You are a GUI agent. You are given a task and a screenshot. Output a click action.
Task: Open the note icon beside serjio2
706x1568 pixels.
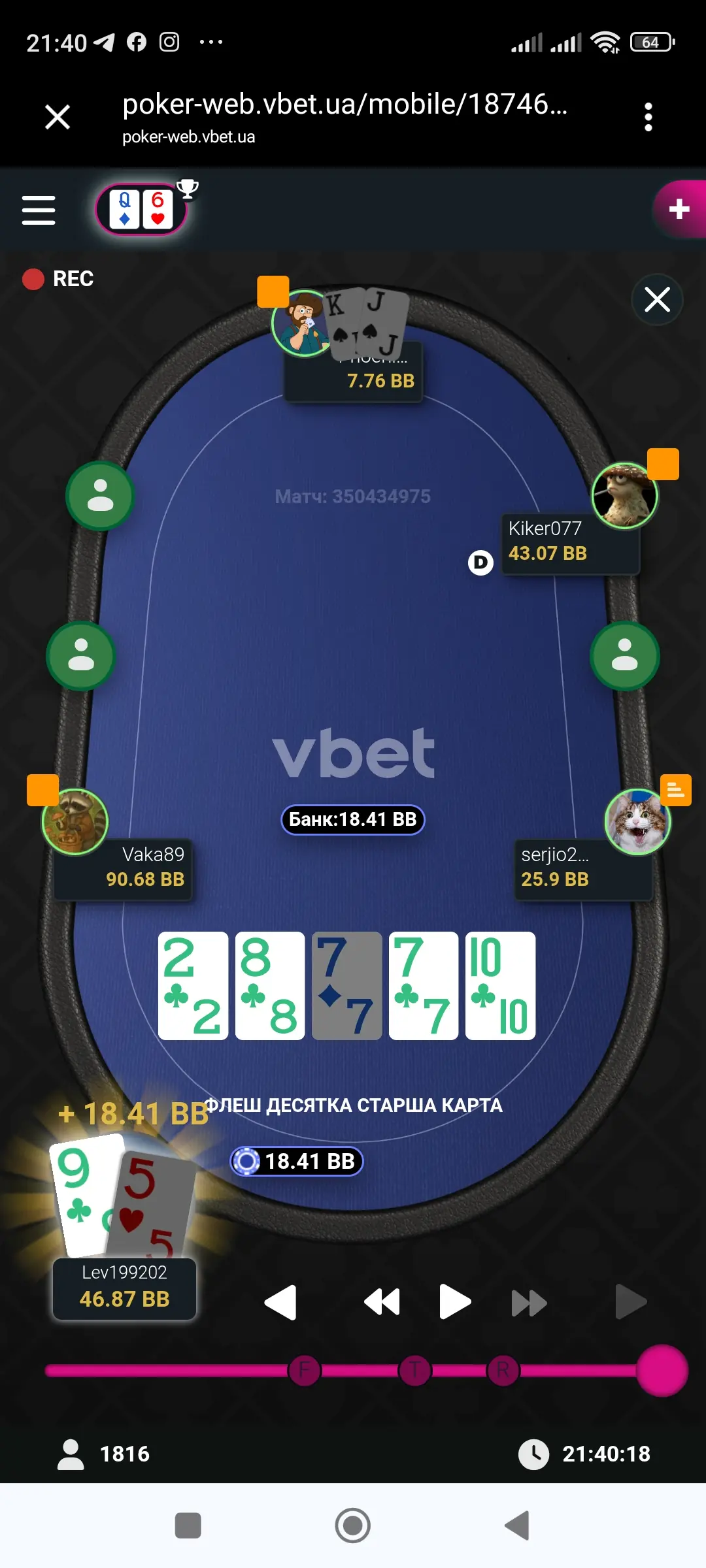coord(675,791)
